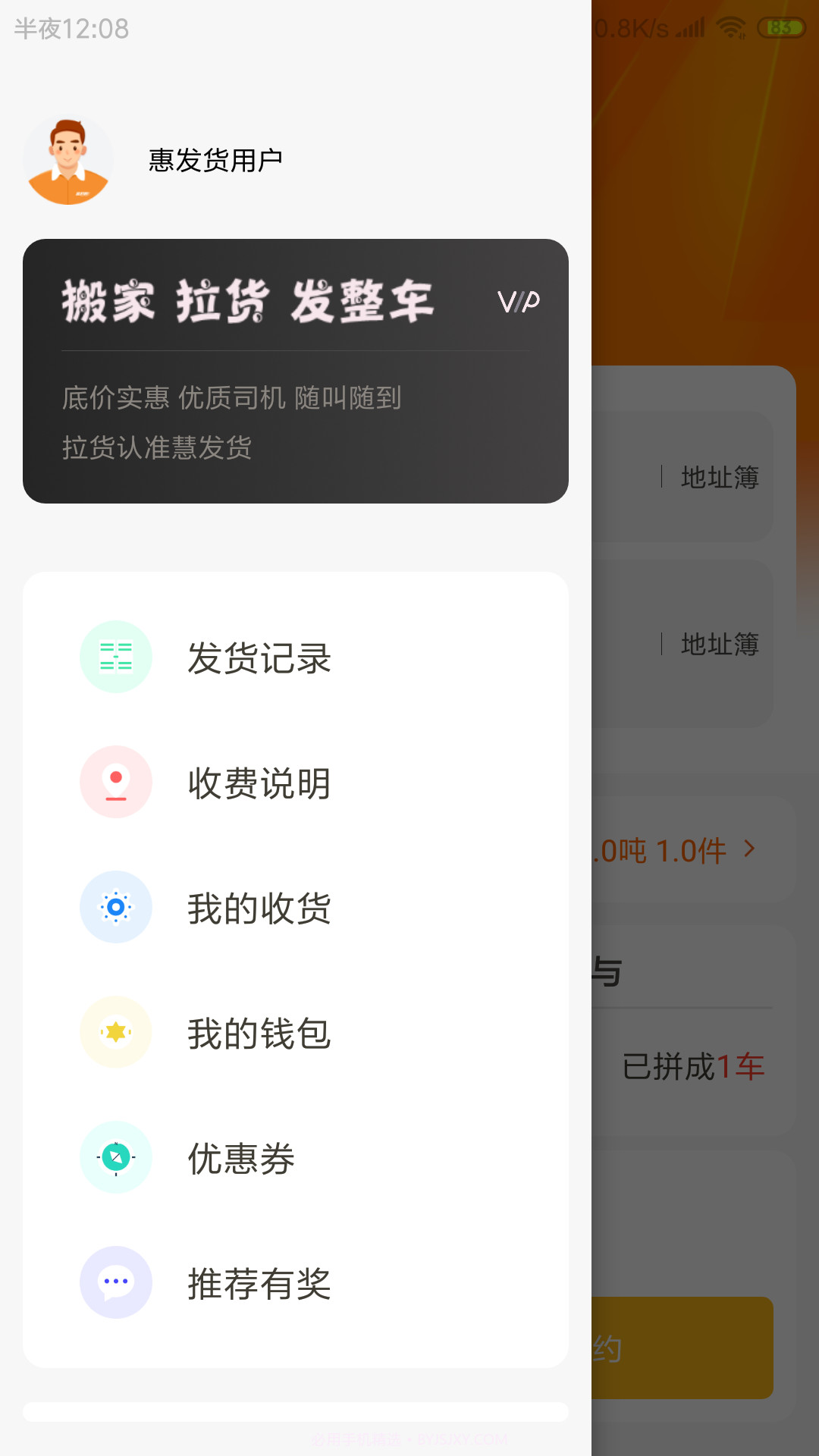The image size is (819, 1456).
Task: Open the 发货记录 shipping records icon
Action: pyautogui.click(x=115, y=657)
